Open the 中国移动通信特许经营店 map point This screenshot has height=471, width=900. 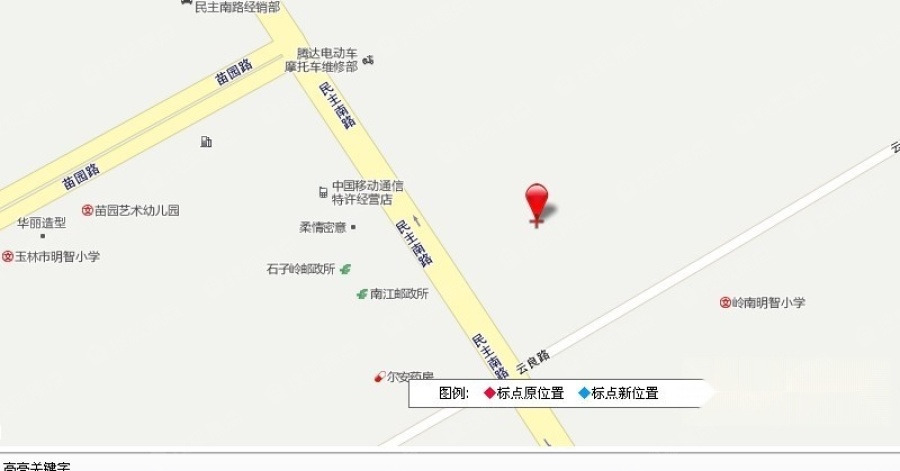click(323, 191)
